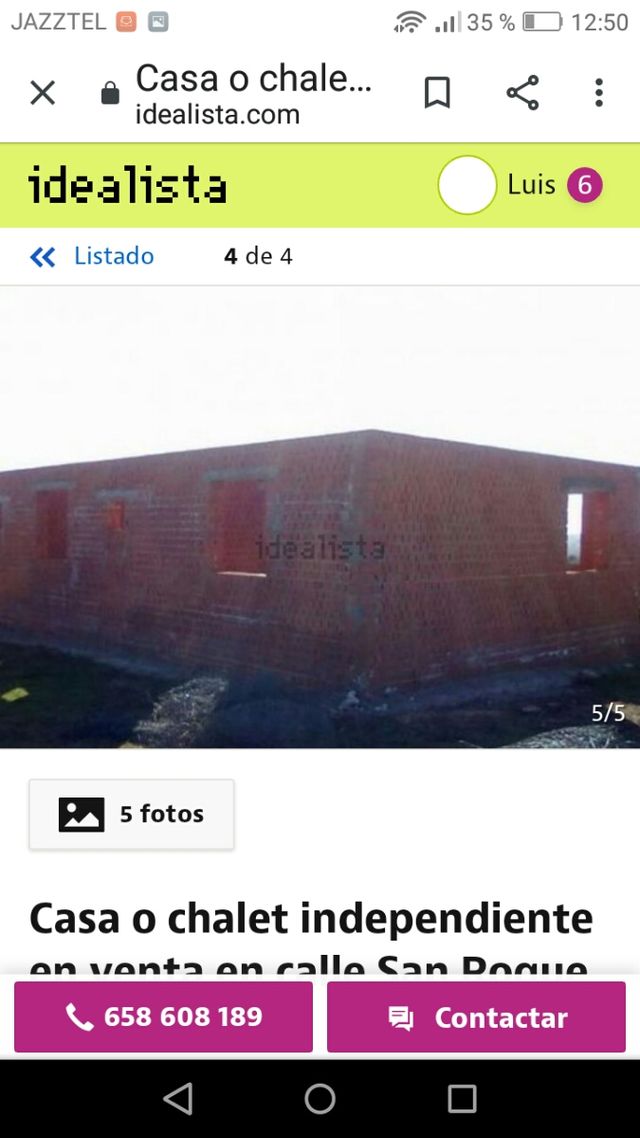Open Luis's profile menu
This screenshot has width=640, height=1138.
(520, 185)
